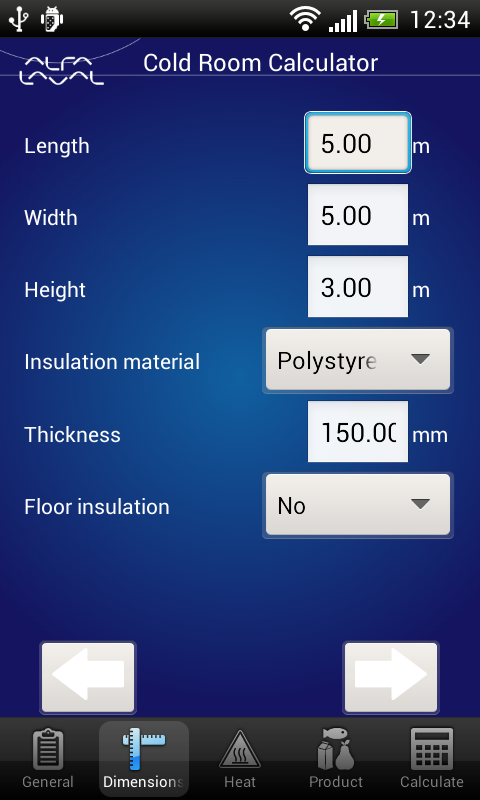The width and height of the screenshot is (480, 800).
Task: Open the Heat tab
Action: pyautogui.click(x=240, y=758)
